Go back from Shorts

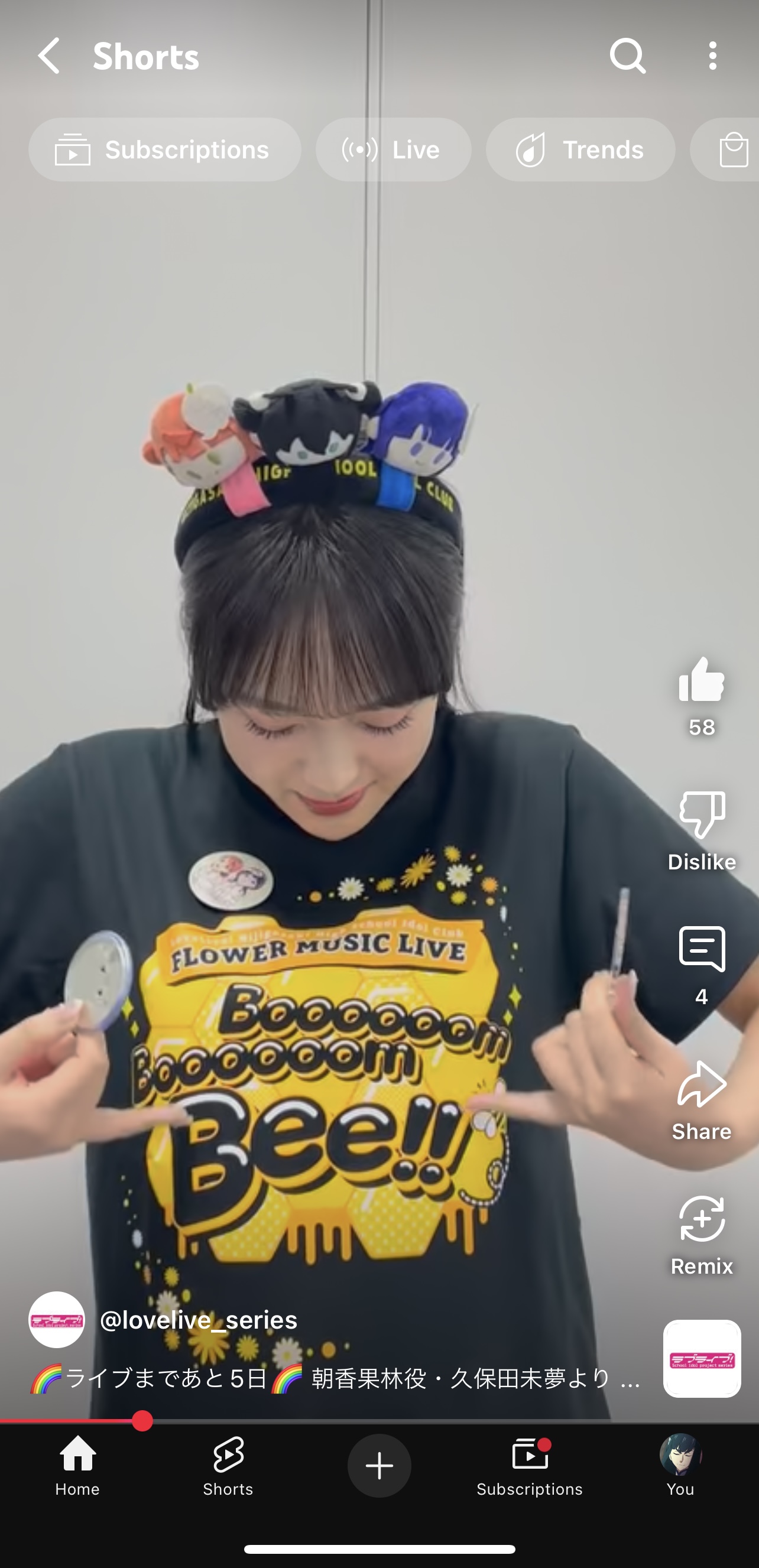(49, 56)
